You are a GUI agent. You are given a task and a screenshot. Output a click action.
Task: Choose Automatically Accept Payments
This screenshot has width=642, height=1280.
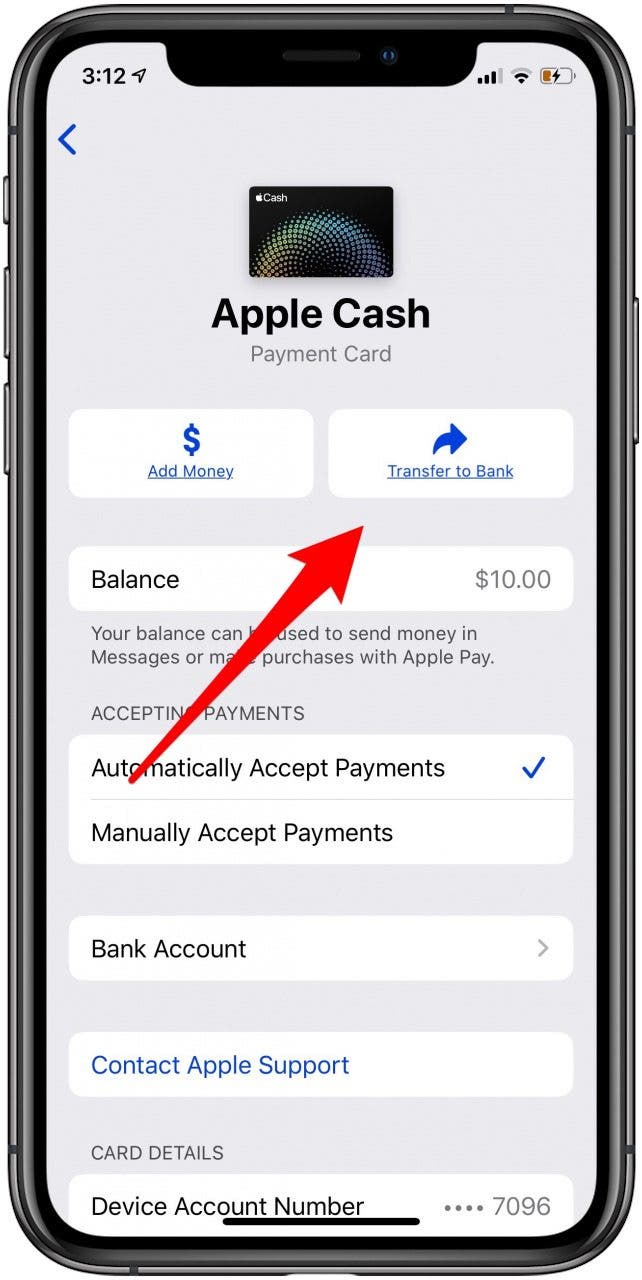tap(268, 768)
